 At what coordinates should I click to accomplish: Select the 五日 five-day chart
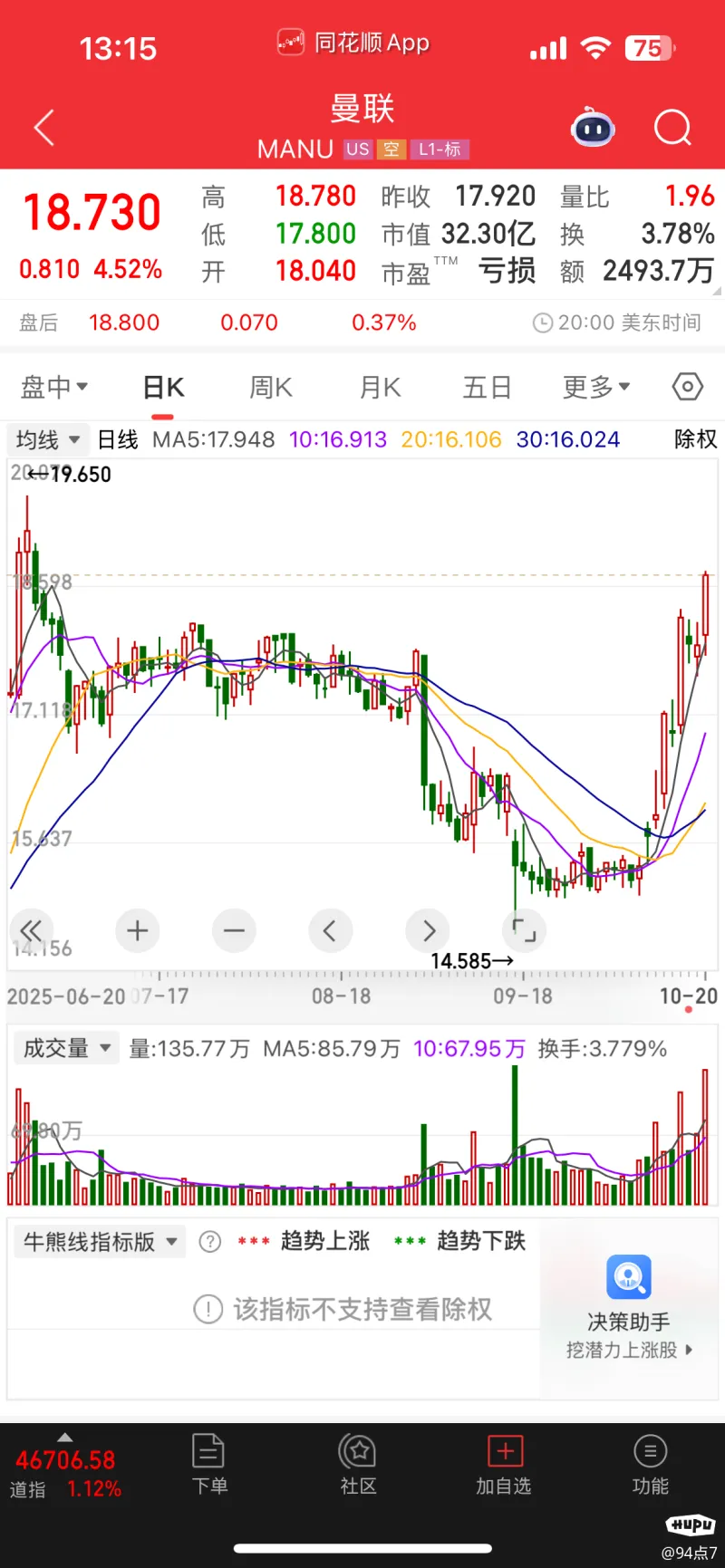(x=487, y=388)
